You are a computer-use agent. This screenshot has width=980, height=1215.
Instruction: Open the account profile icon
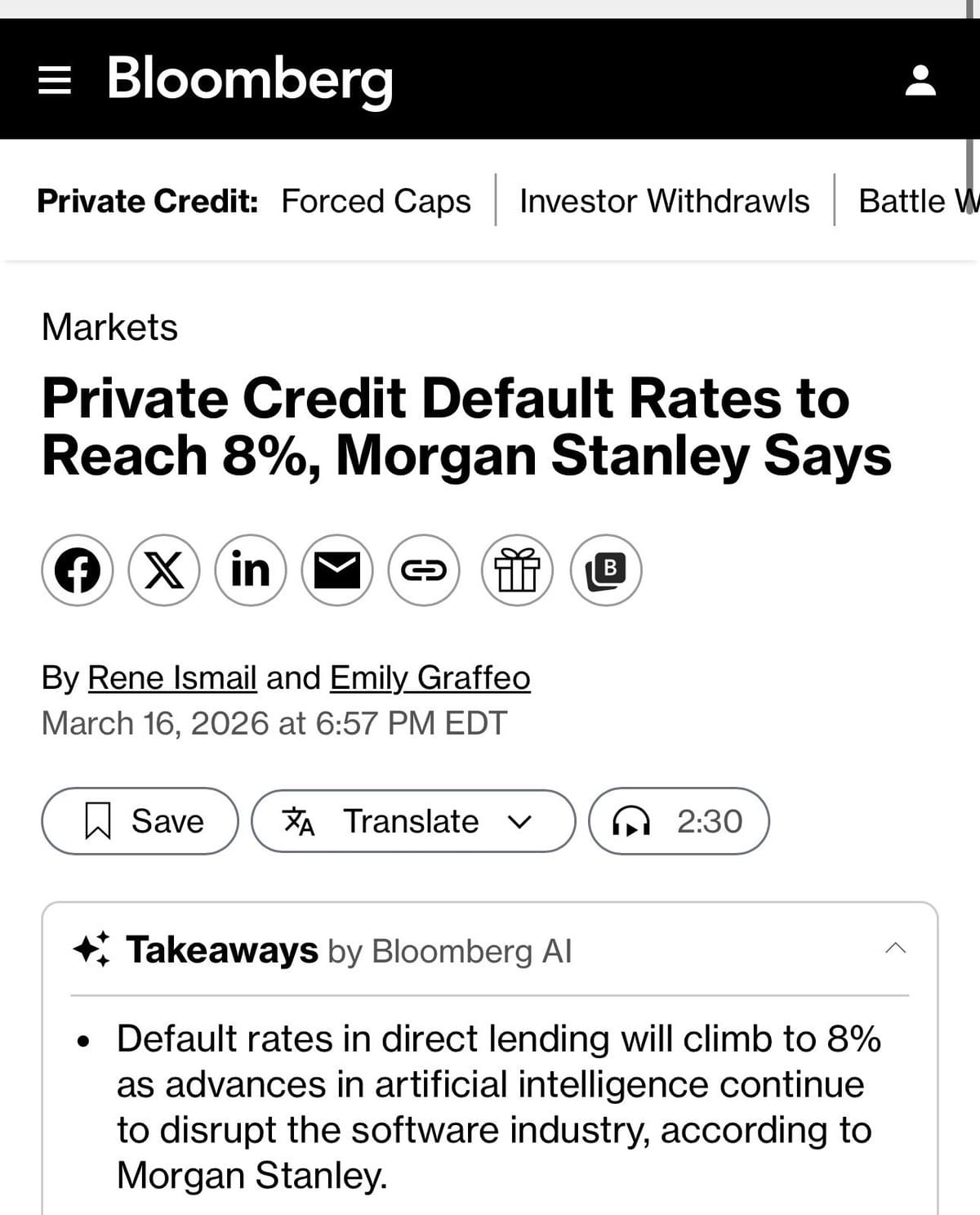pyautogui.click(x=920, y=80)
